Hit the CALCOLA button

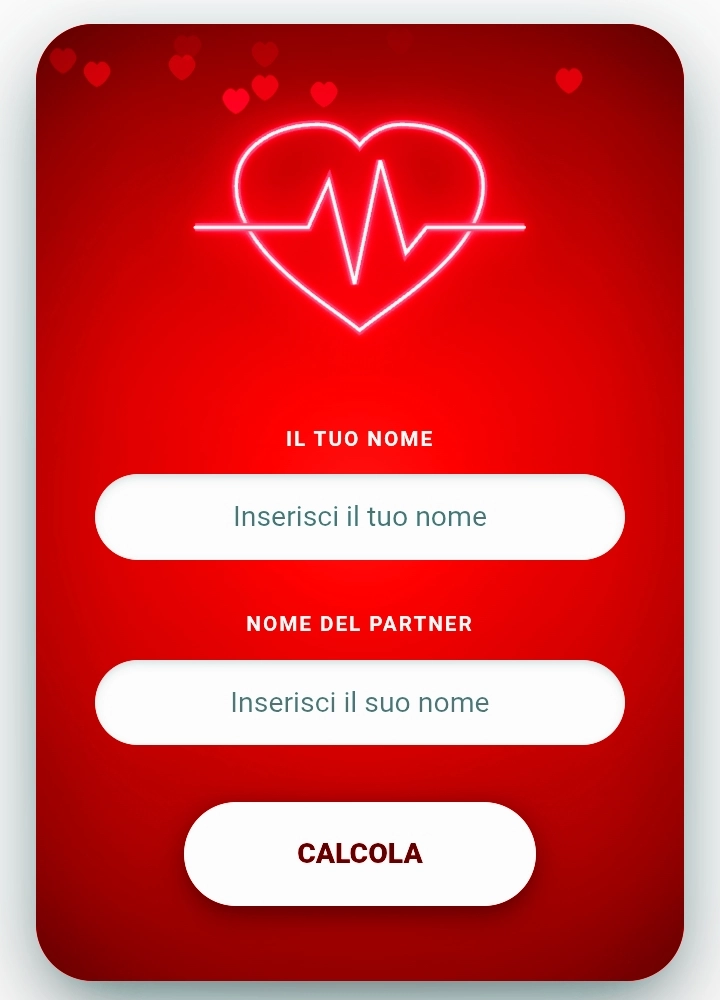pyautogui.click(x=360, y=854)
